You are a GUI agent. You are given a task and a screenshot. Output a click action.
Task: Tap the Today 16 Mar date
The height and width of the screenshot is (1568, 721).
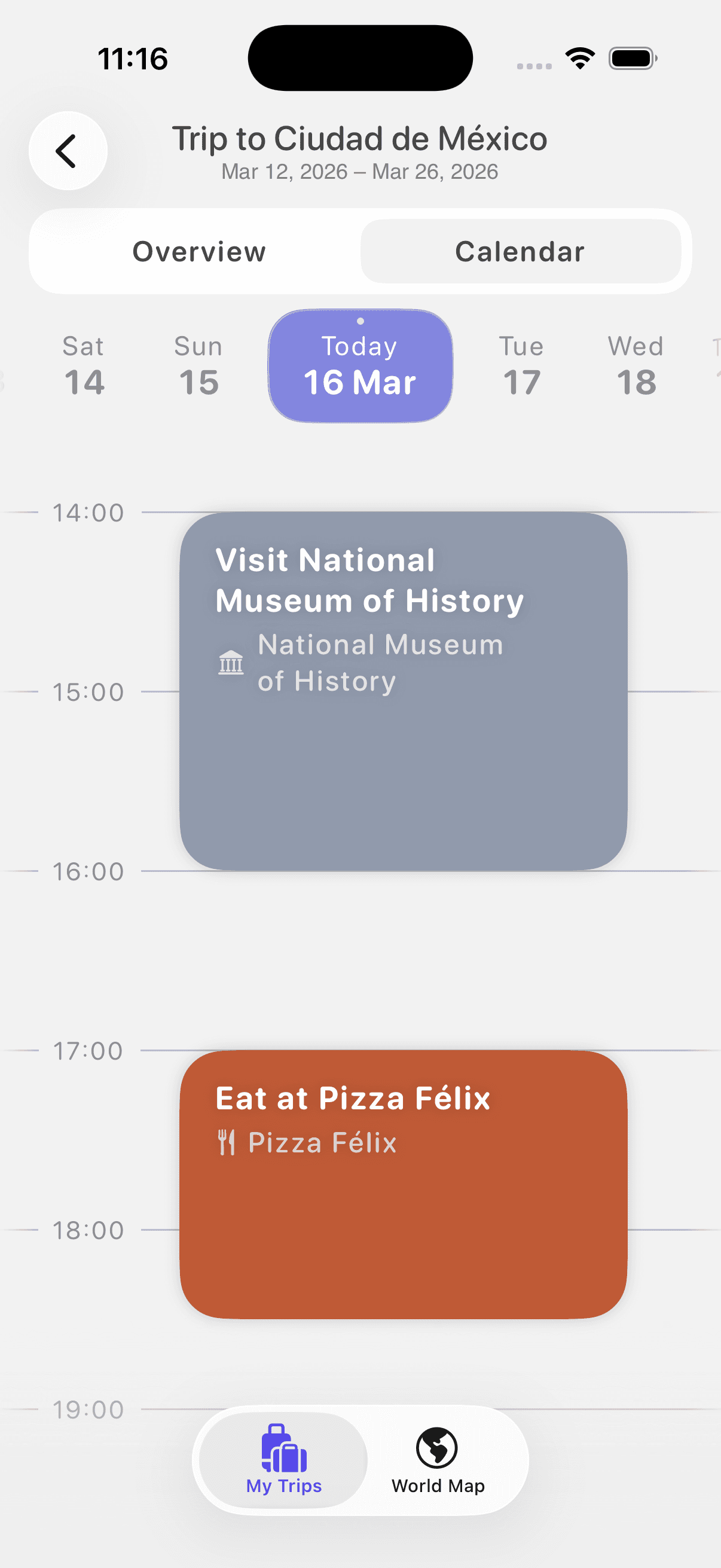[x=360, y=366]
